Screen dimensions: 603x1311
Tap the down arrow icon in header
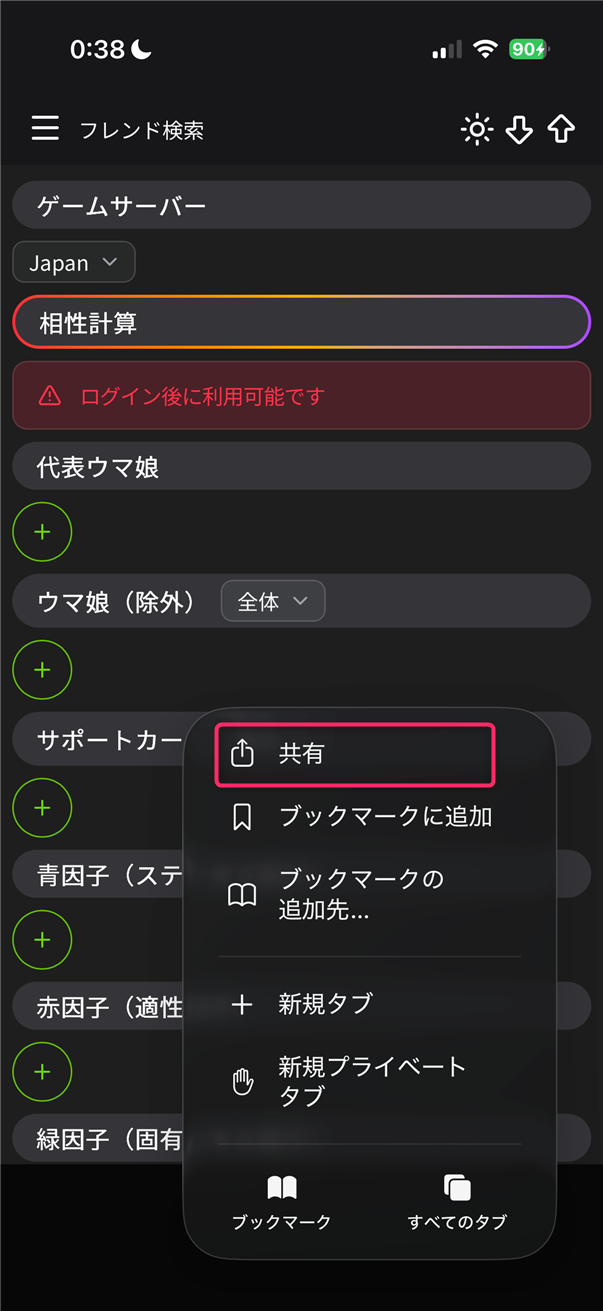point(519,130)
